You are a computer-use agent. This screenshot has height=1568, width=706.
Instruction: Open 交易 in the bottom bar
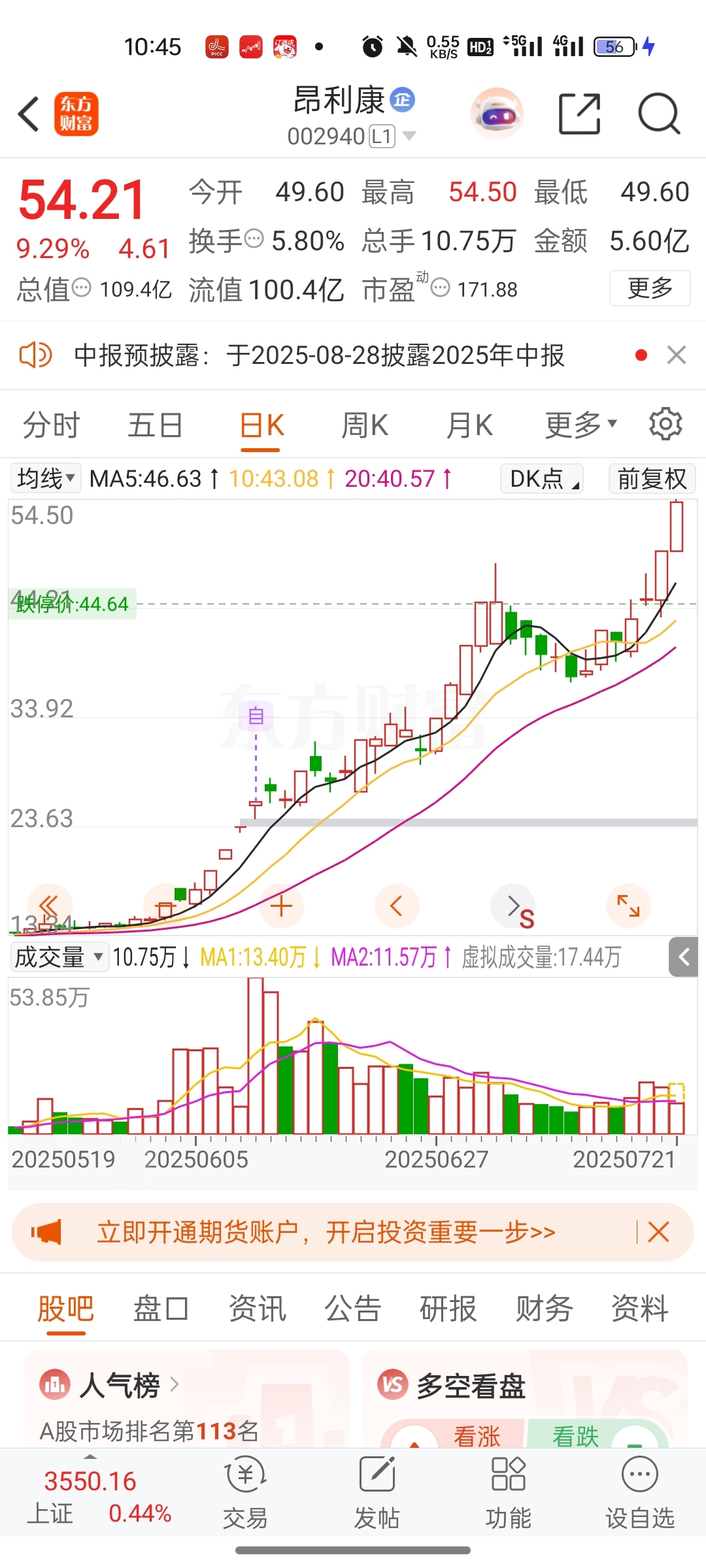pyautogui.click(x=245, y=1493)
